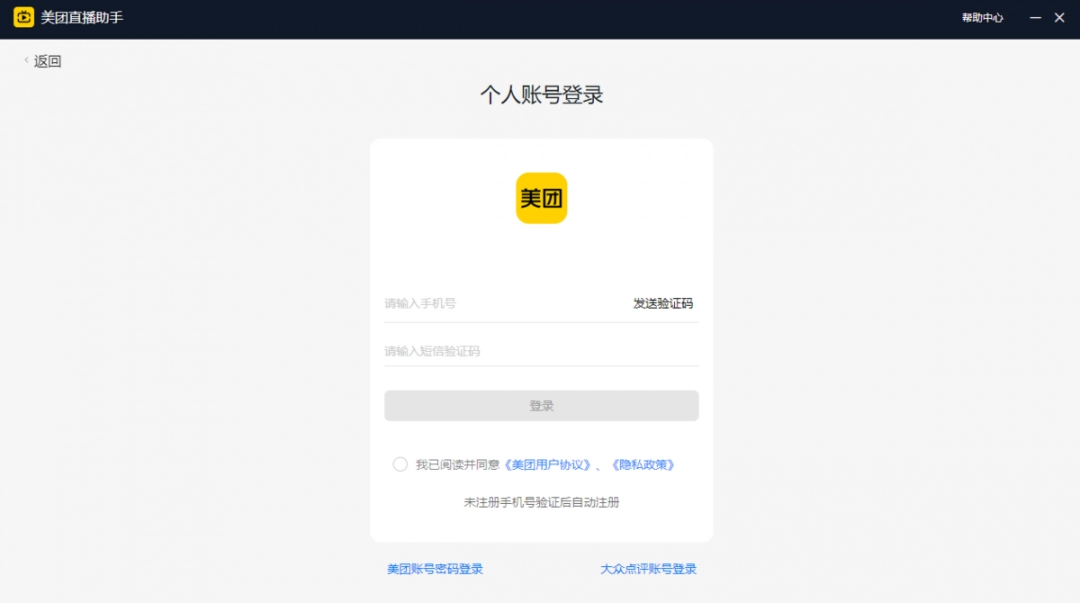The width and height of the screenshot is (1080, 603).
Task: Minimize the window
Action: pyautogui.click(x=1035, y=18)
